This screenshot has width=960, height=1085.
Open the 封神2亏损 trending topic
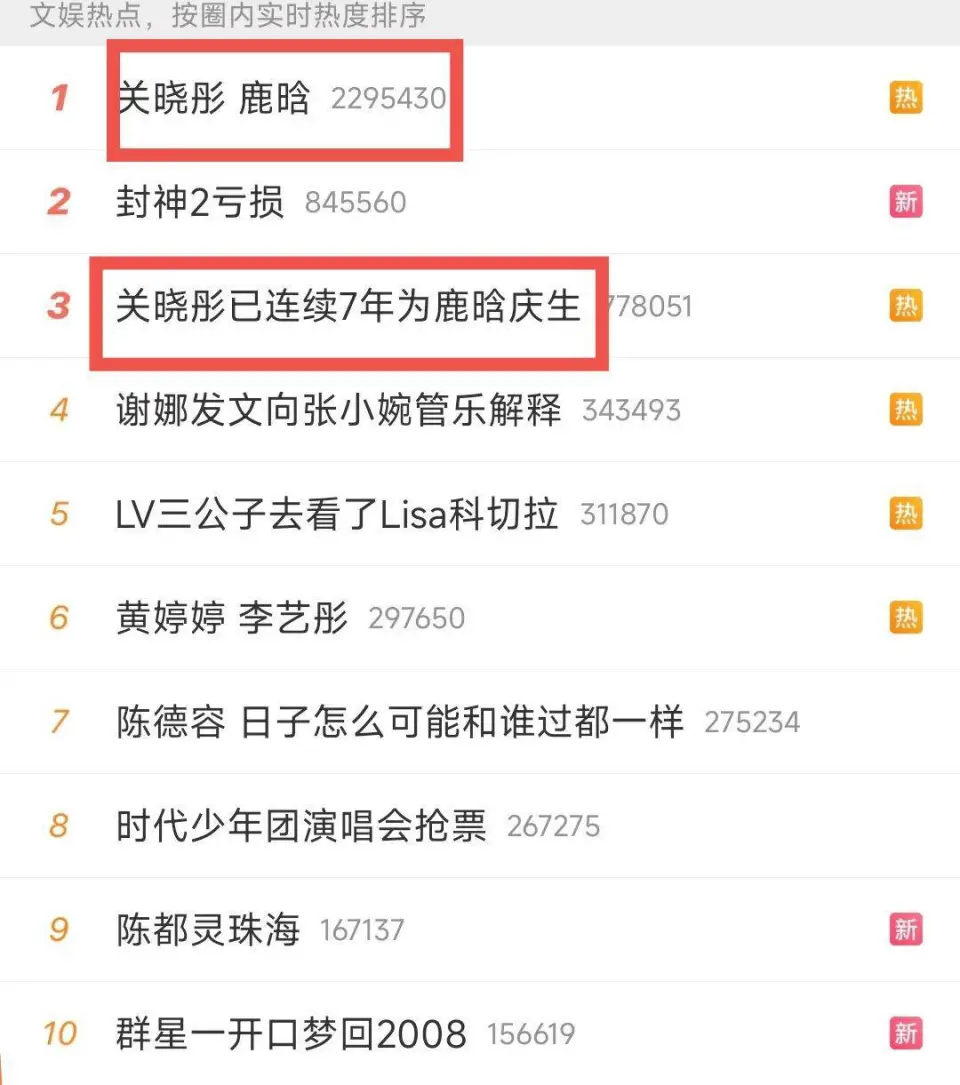coord(200,203)
